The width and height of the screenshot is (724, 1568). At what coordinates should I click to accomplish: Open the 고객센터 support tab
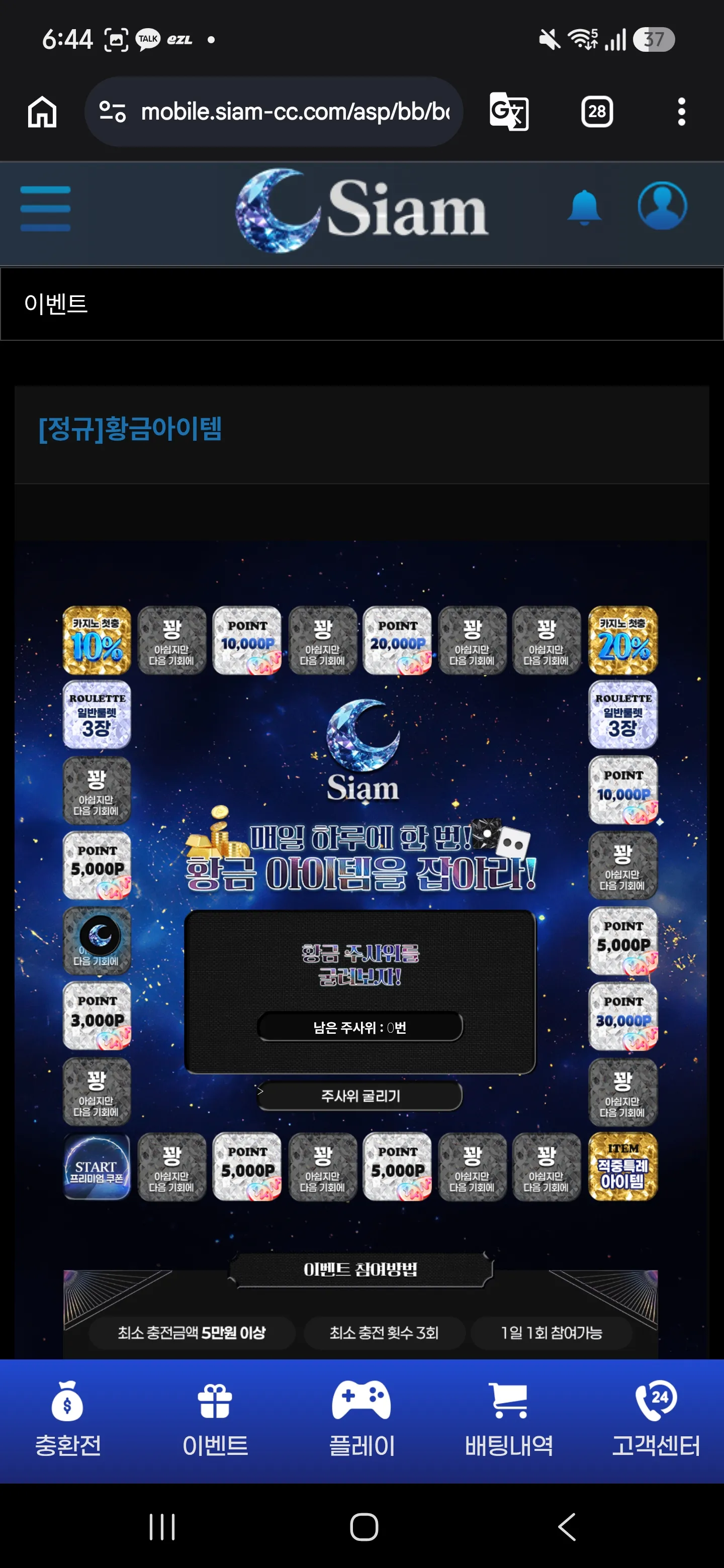[656, 1419]
